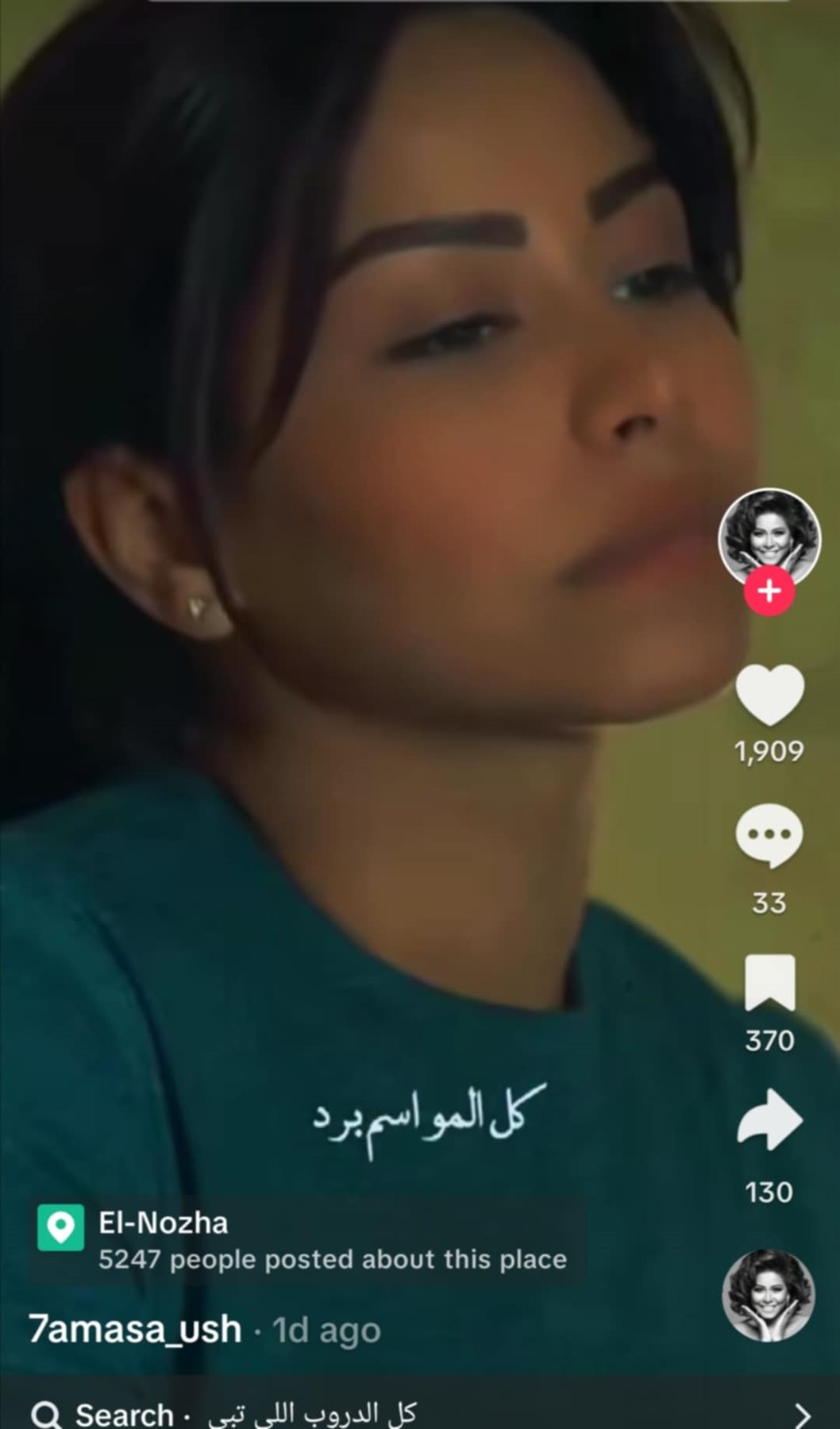
Task: Share this video using the arrow
Action: tap(769, 1120)
